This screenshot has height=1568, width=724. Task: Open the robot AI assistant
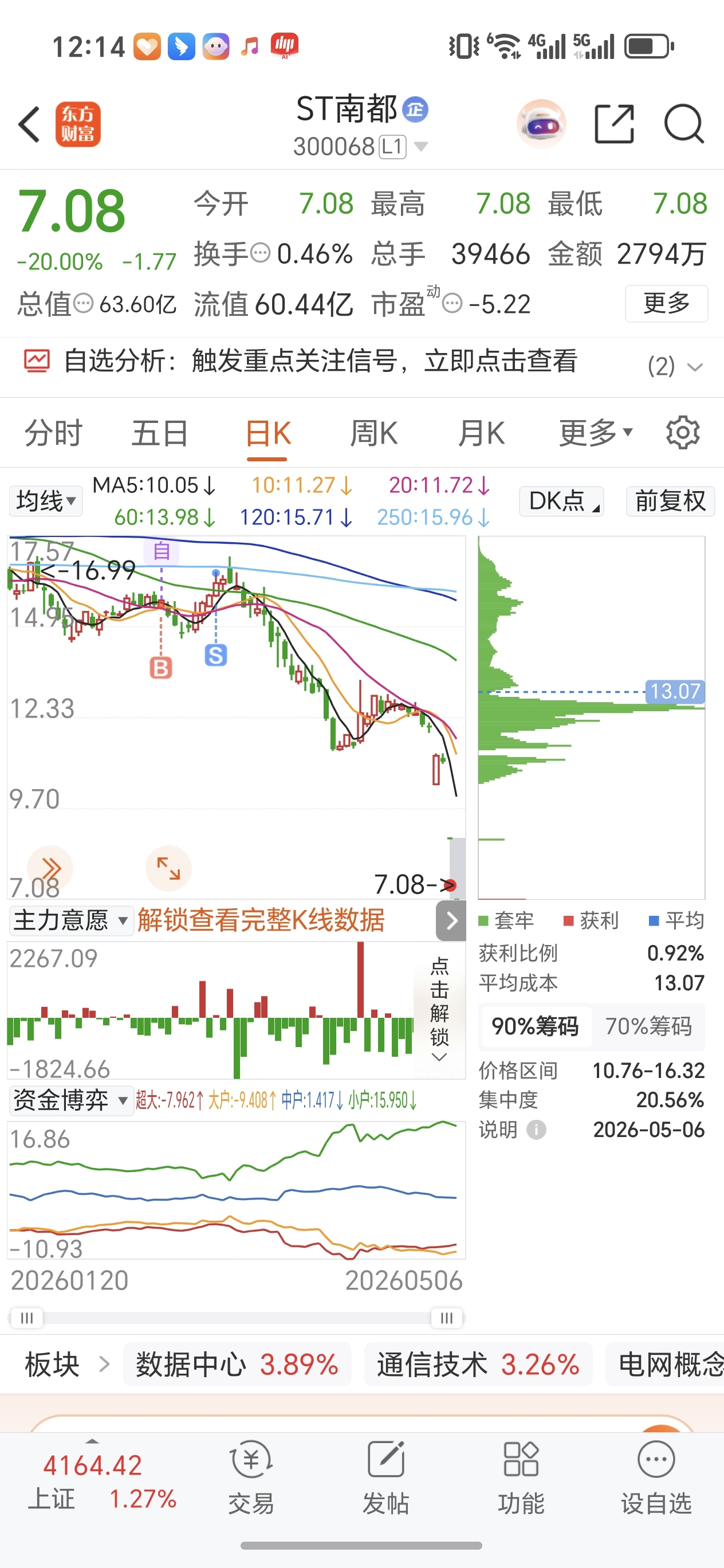(541, 124)
